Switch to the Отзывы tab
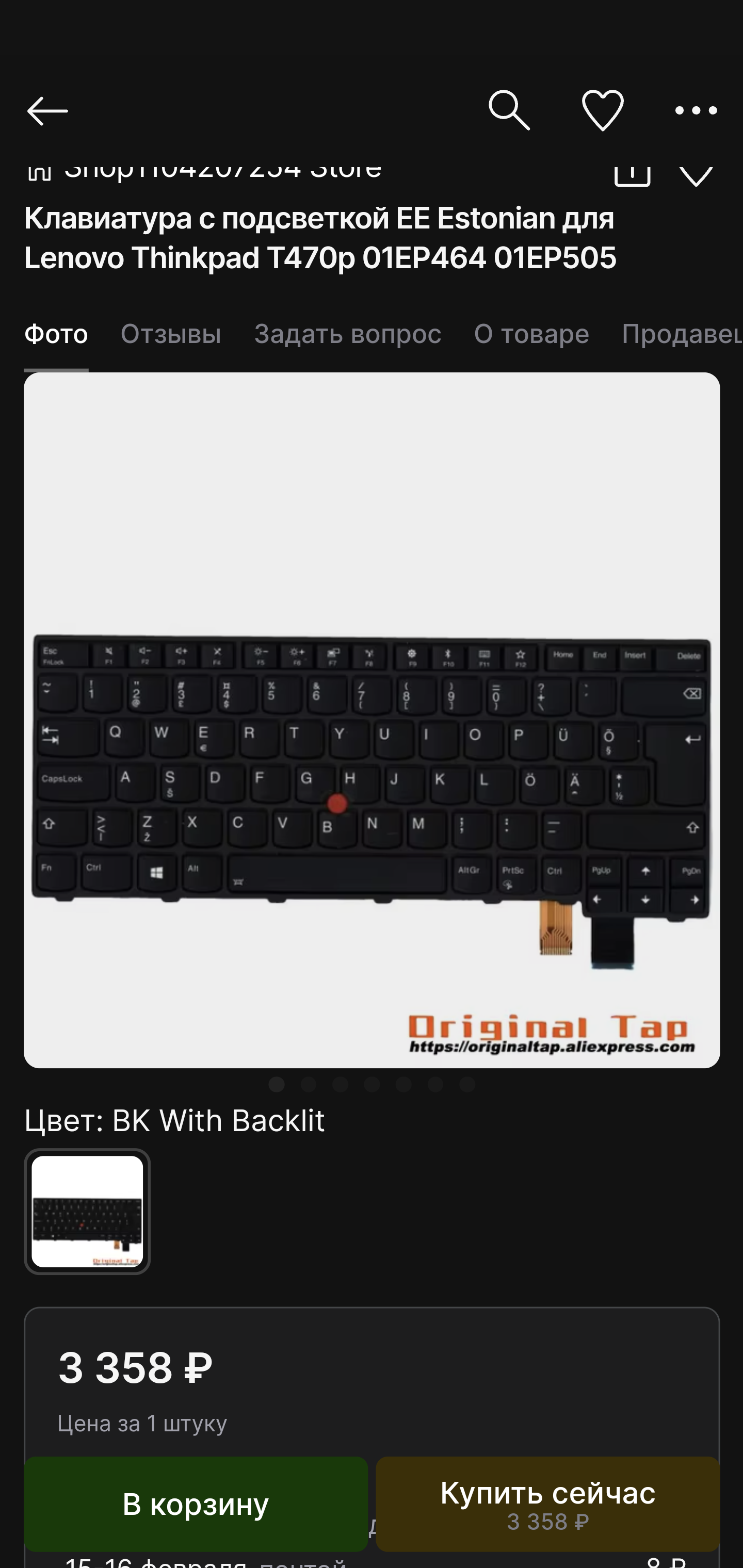Screen dimensions: 743x1568 click(171, 334)
